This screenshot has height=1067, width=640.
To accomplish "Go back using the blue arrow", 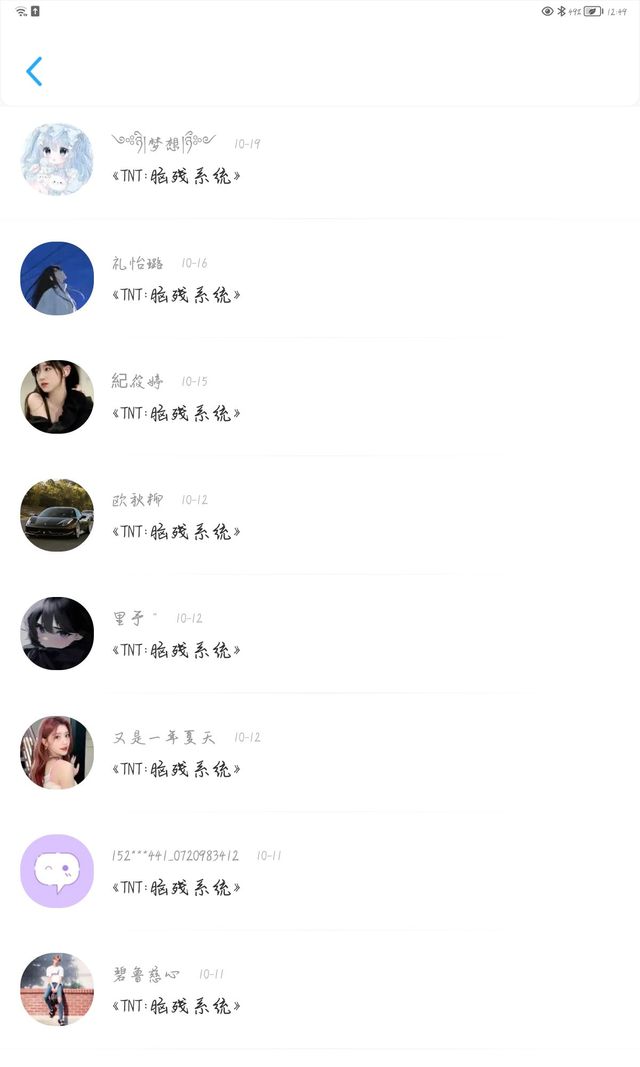I will [34, 71].
